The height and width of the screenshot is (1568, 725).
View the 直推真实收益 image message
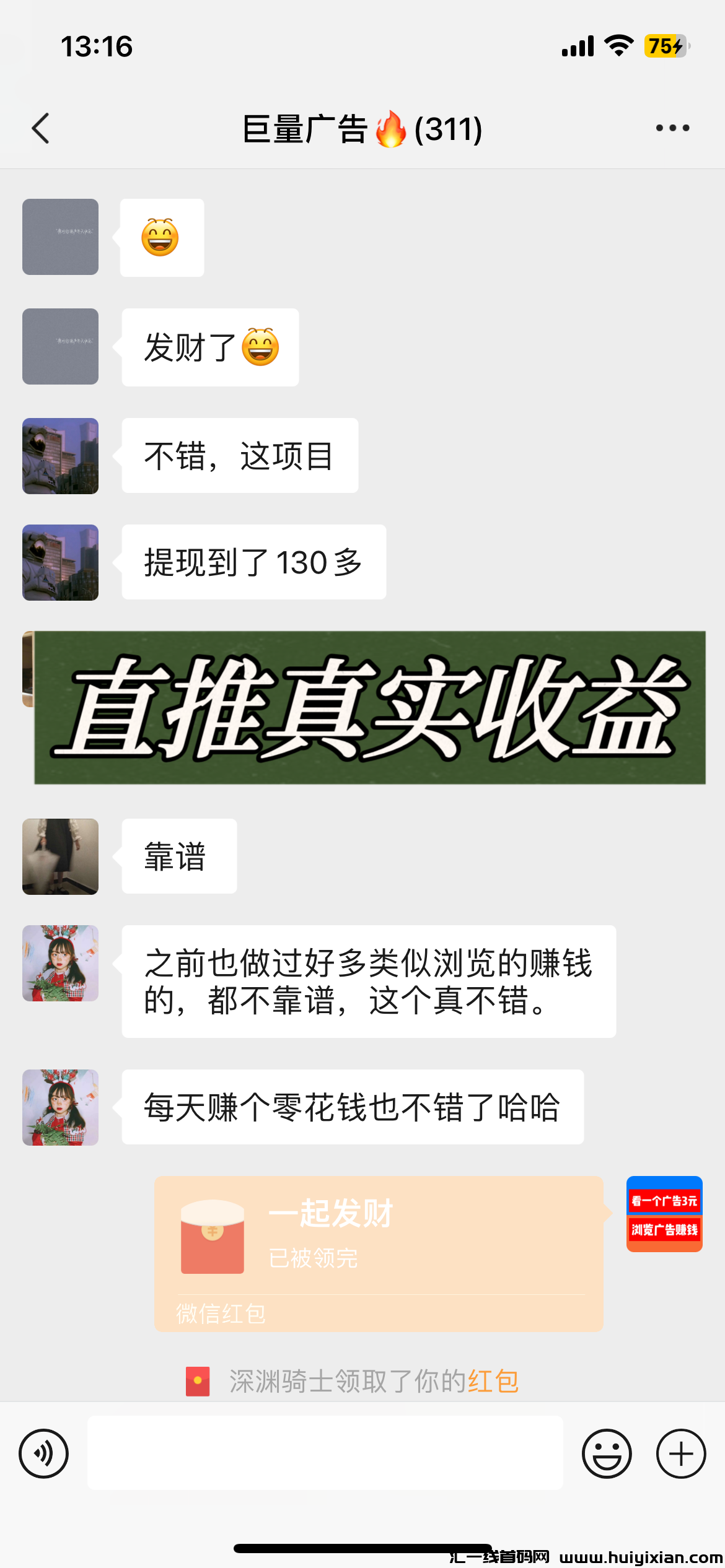(369, 707)
